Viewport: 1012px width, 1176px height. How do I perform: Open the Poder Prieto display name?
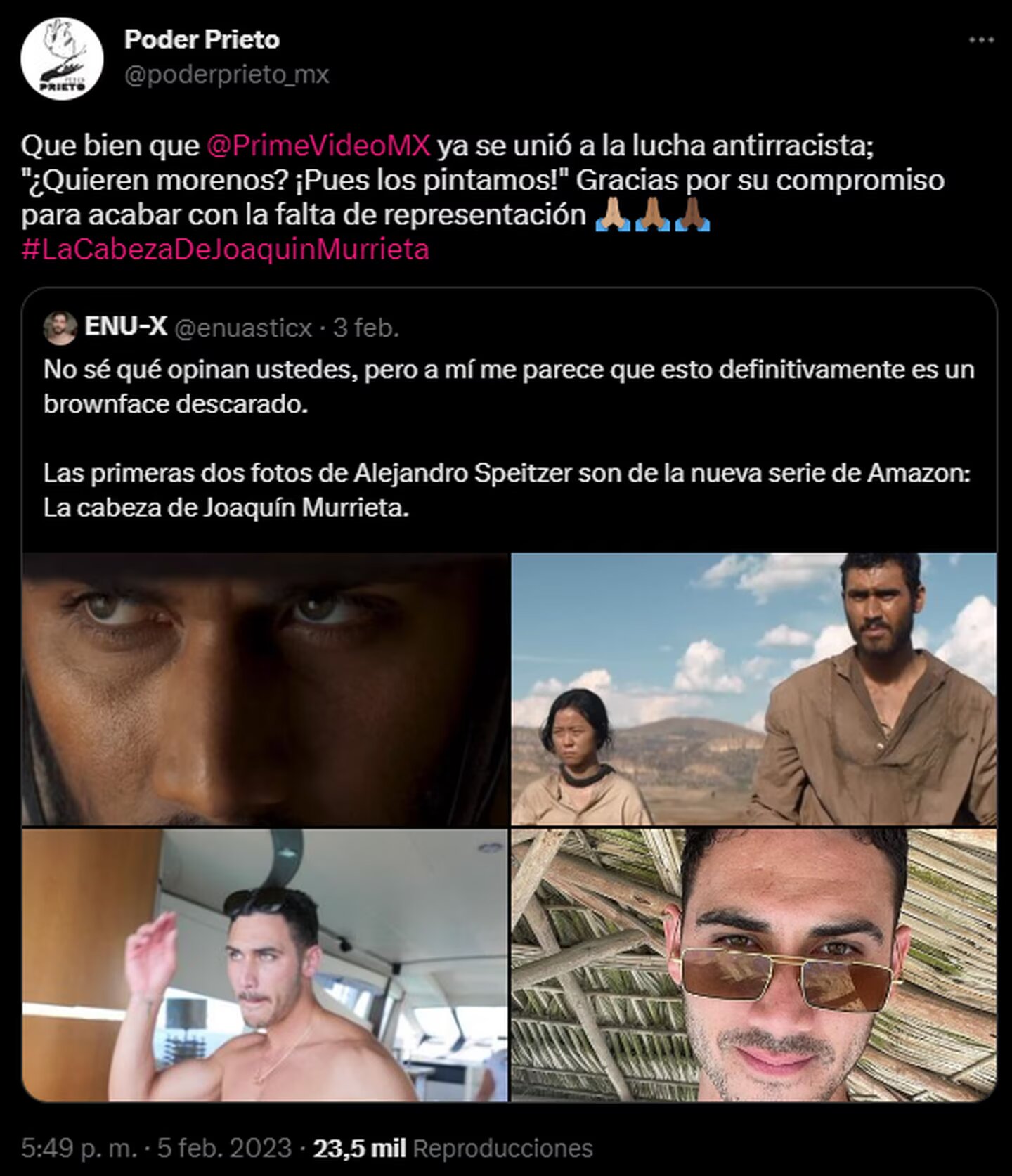pyautogui.click(x=202, y=40)
